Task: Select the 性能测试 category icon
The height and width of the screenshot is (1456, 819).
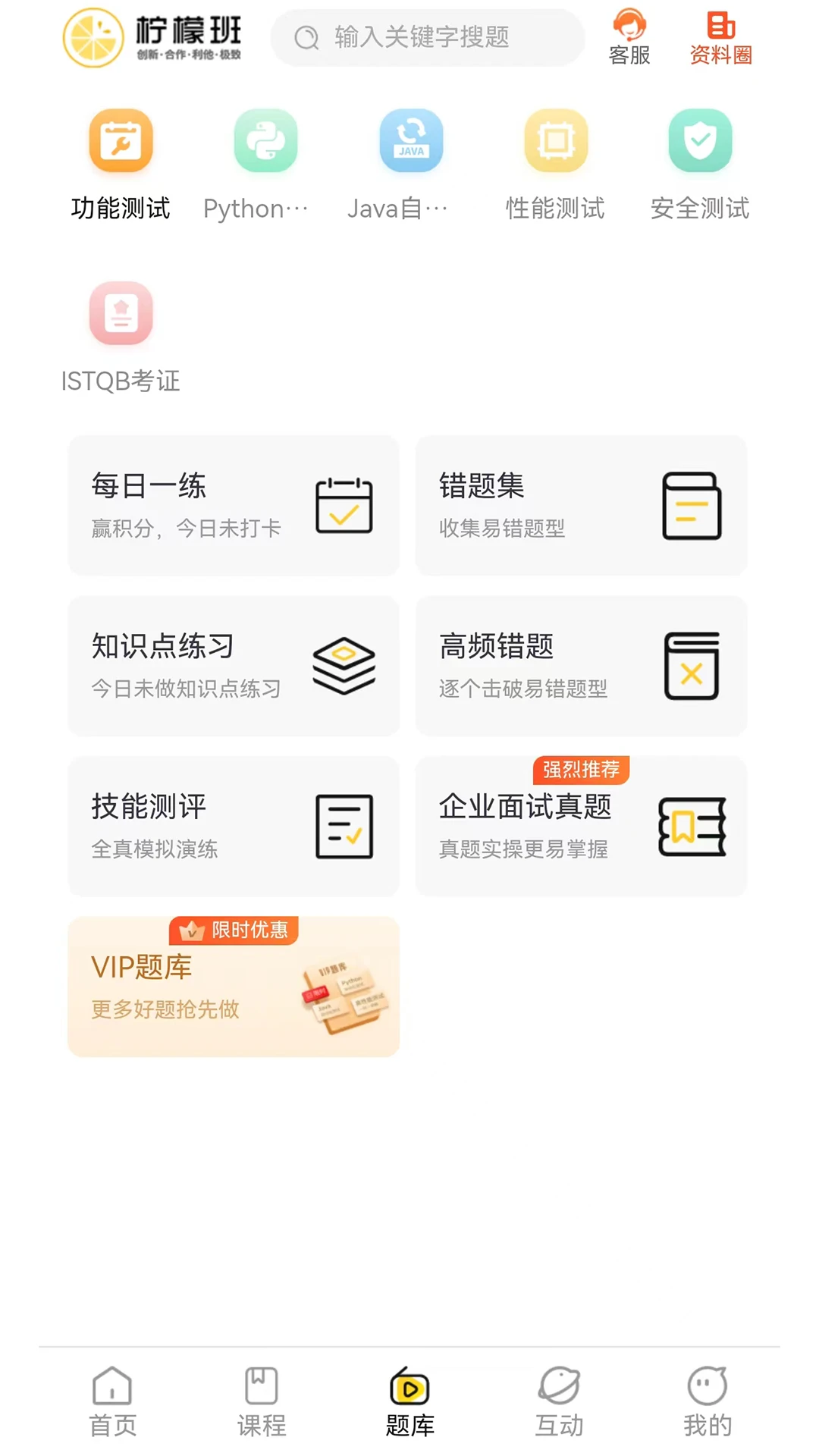Action: [x=556, y=141]
